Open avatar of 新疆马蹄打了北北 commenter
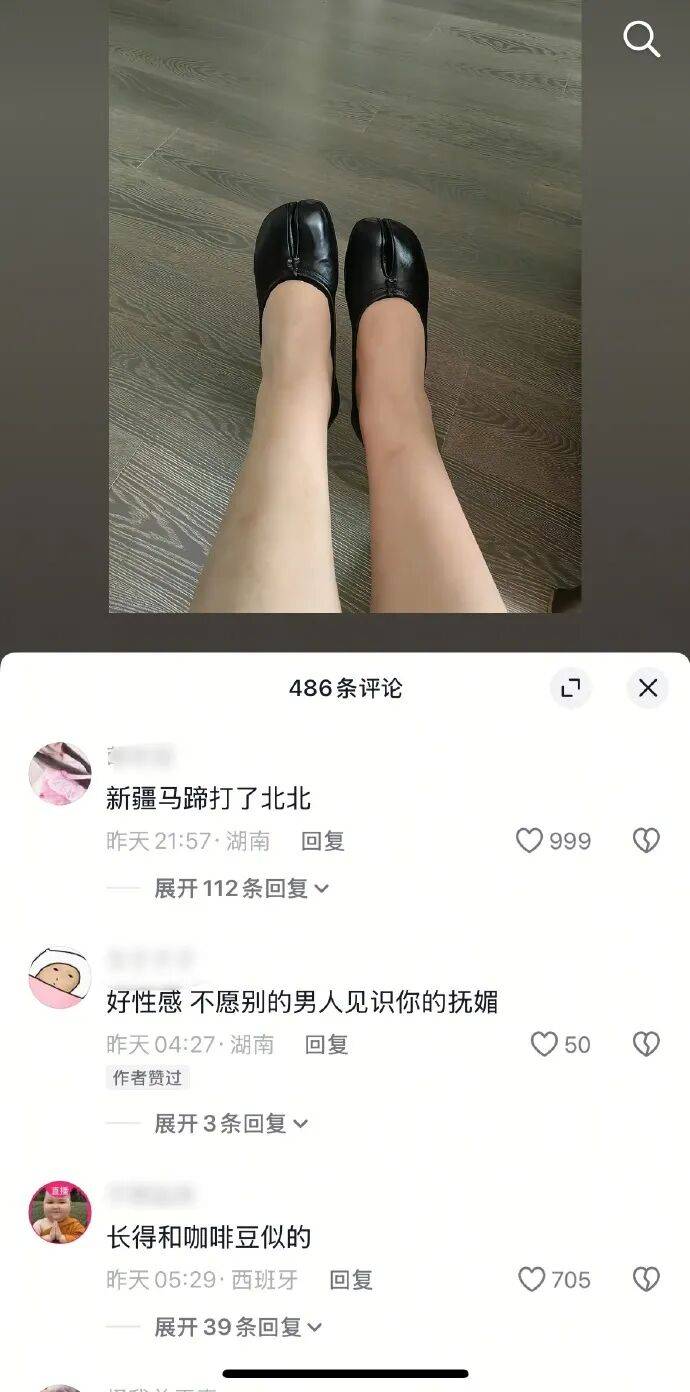Viewport: 690px width, 1392px height. click(60, 773)
